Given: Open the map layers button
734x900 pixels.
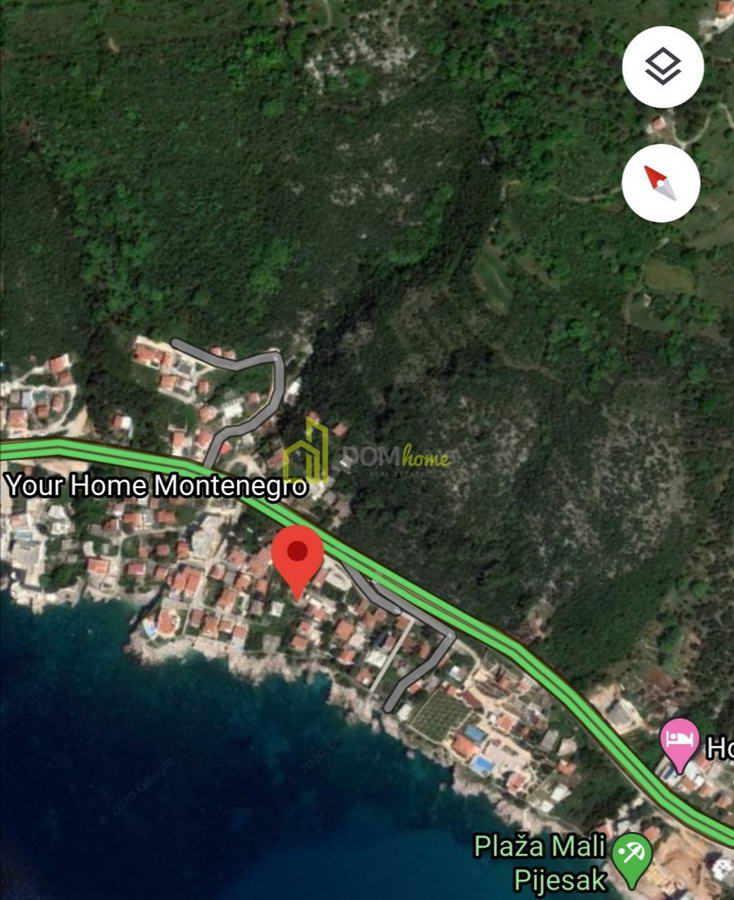Looking at the screenshot, I should (663, 68).
